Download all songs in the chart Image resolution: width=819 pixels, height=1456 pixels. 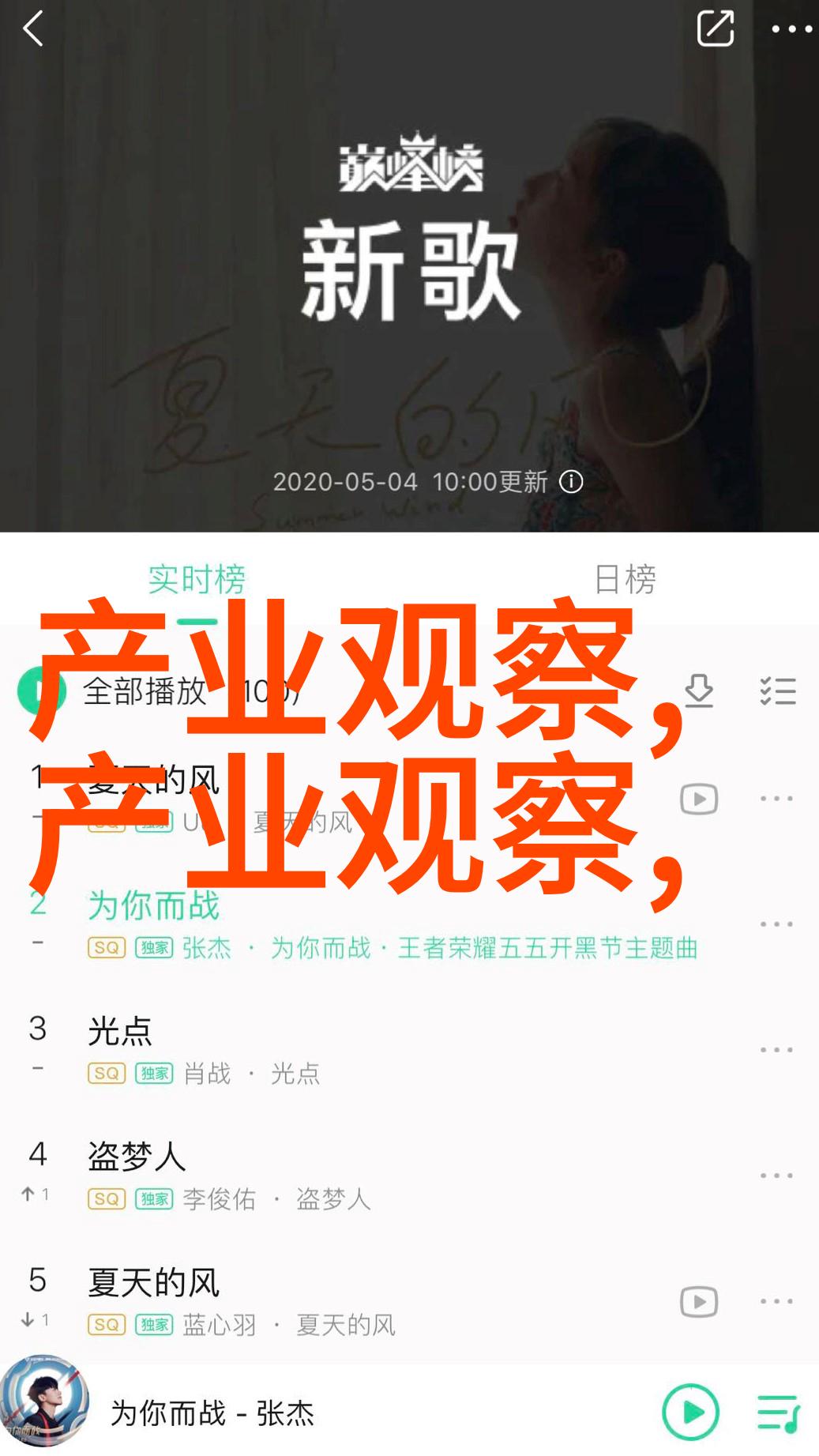point(699,690)
